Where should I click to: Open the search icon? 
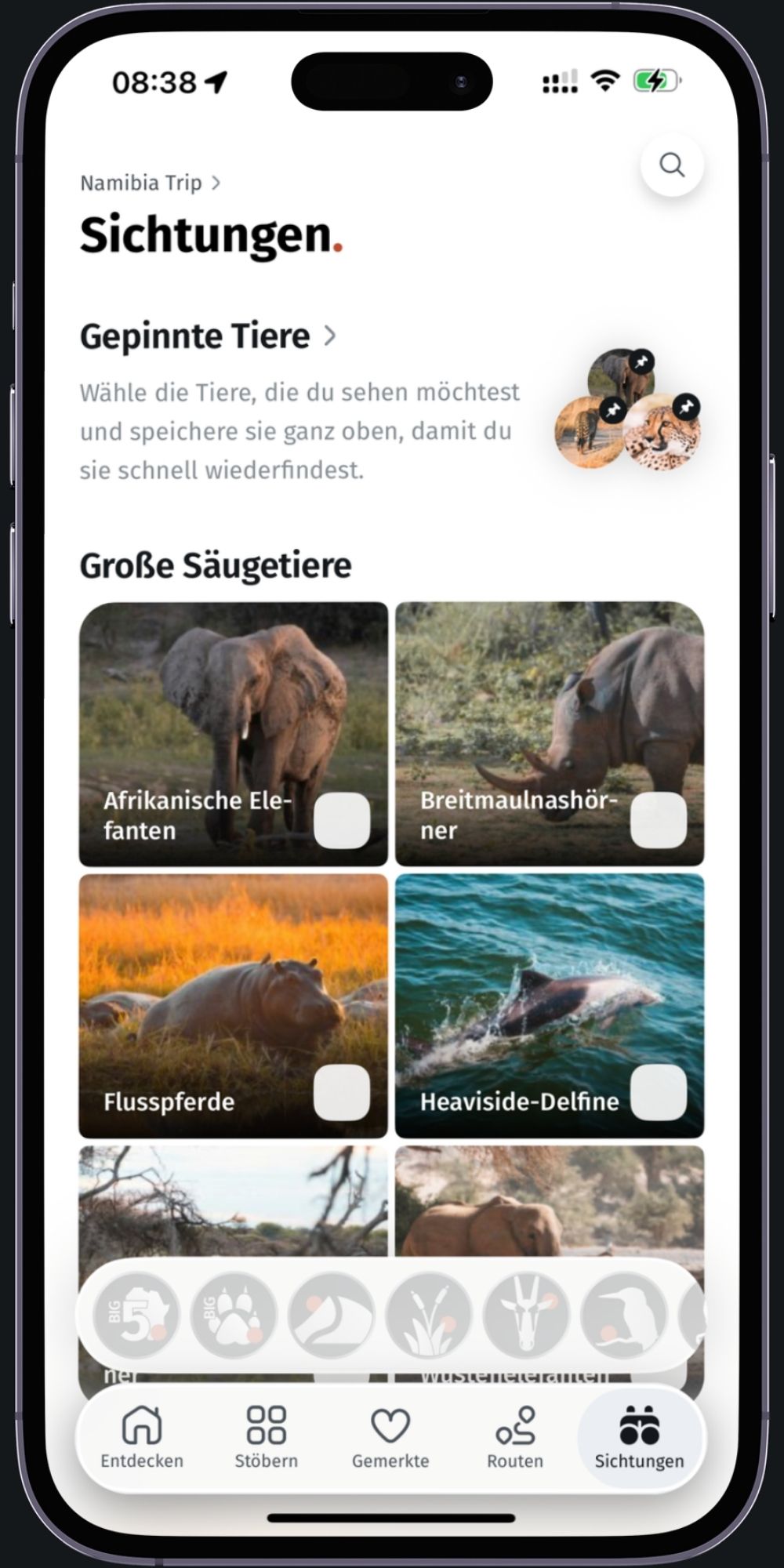coord(672,165)
